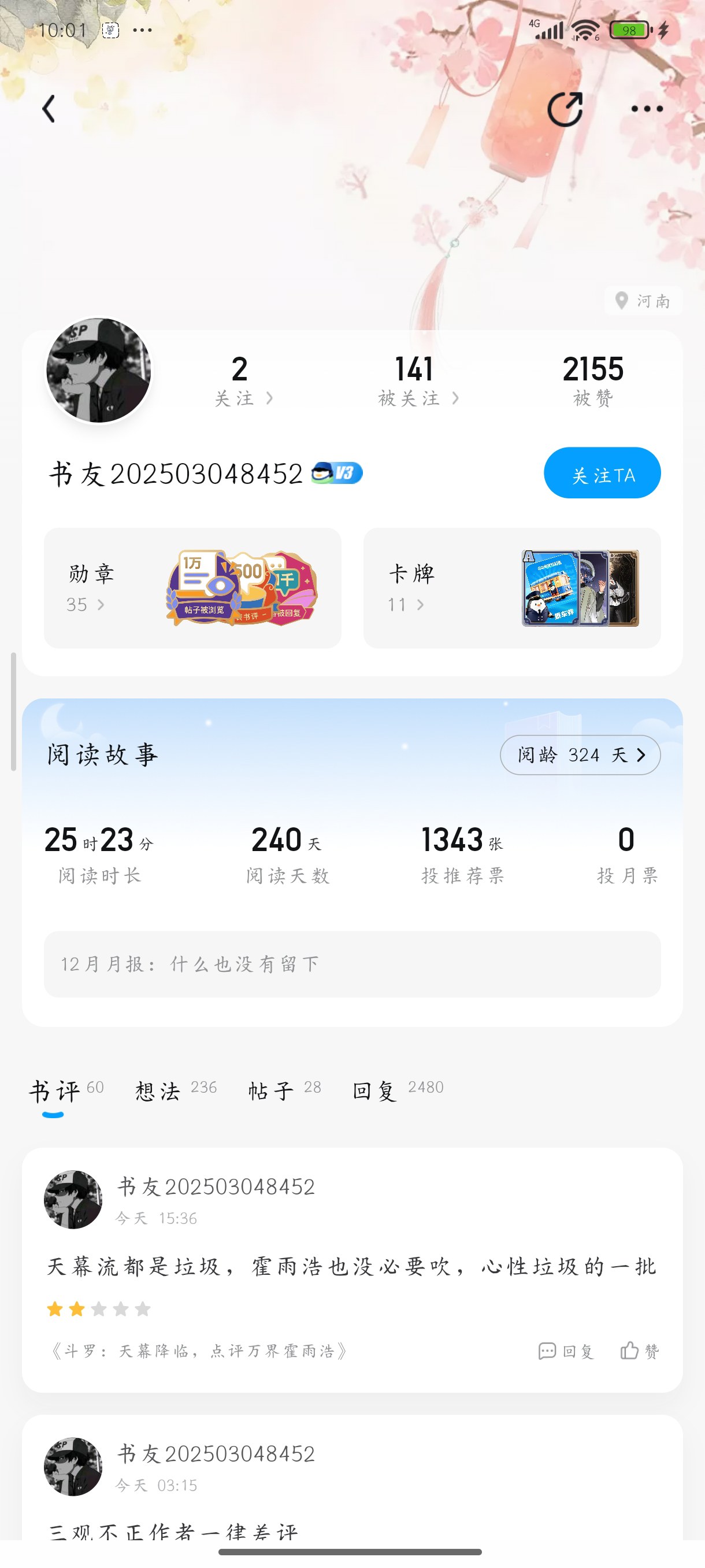Like the 天幕流都是垃圾 review
Screen dimensions: 705x1568
coord(639,1351)
